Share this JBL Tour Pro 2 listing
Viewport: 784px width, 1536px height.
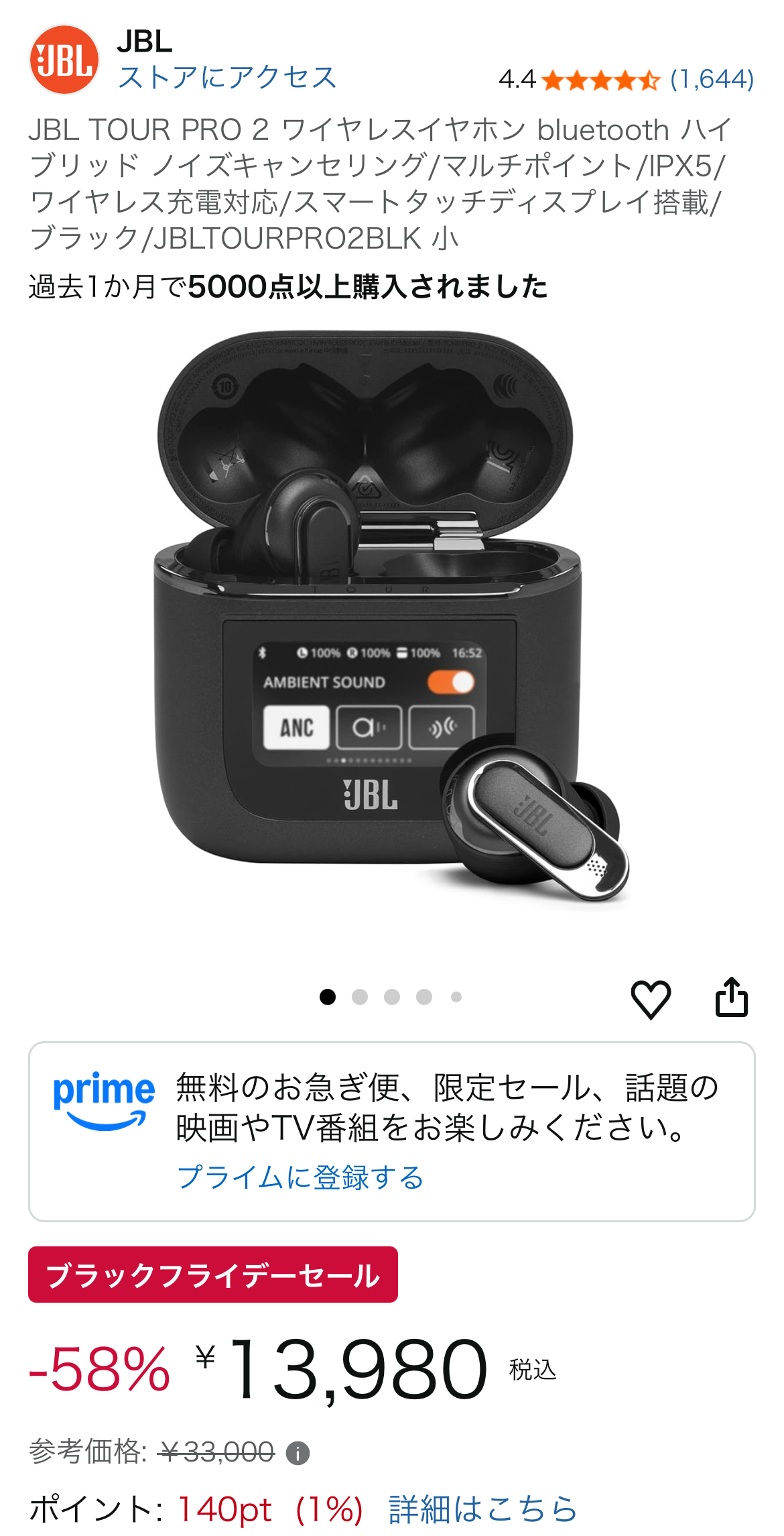pyautogui.click(x=731, y=998)
